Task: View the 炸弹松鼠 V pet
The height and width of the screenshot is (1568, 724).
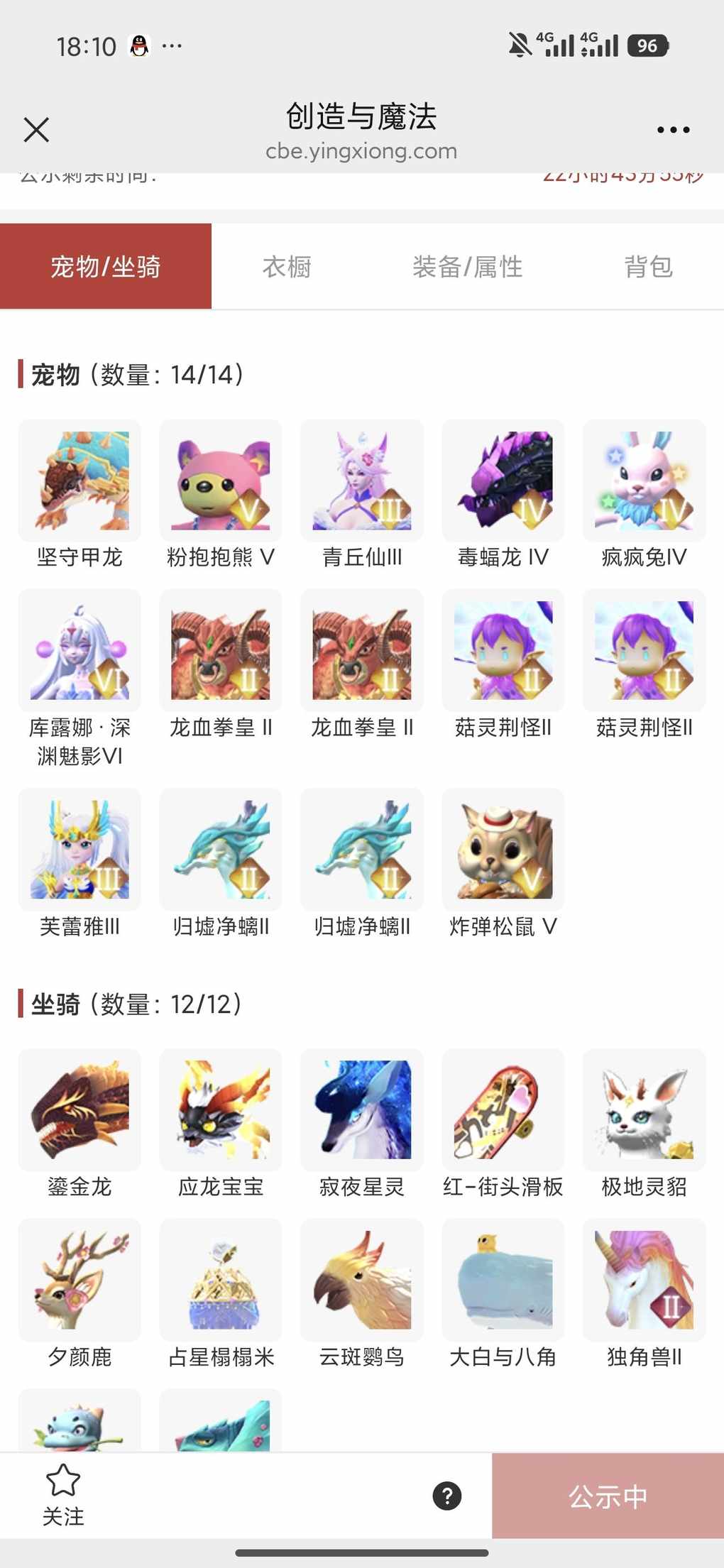Action: pos(503,849)
